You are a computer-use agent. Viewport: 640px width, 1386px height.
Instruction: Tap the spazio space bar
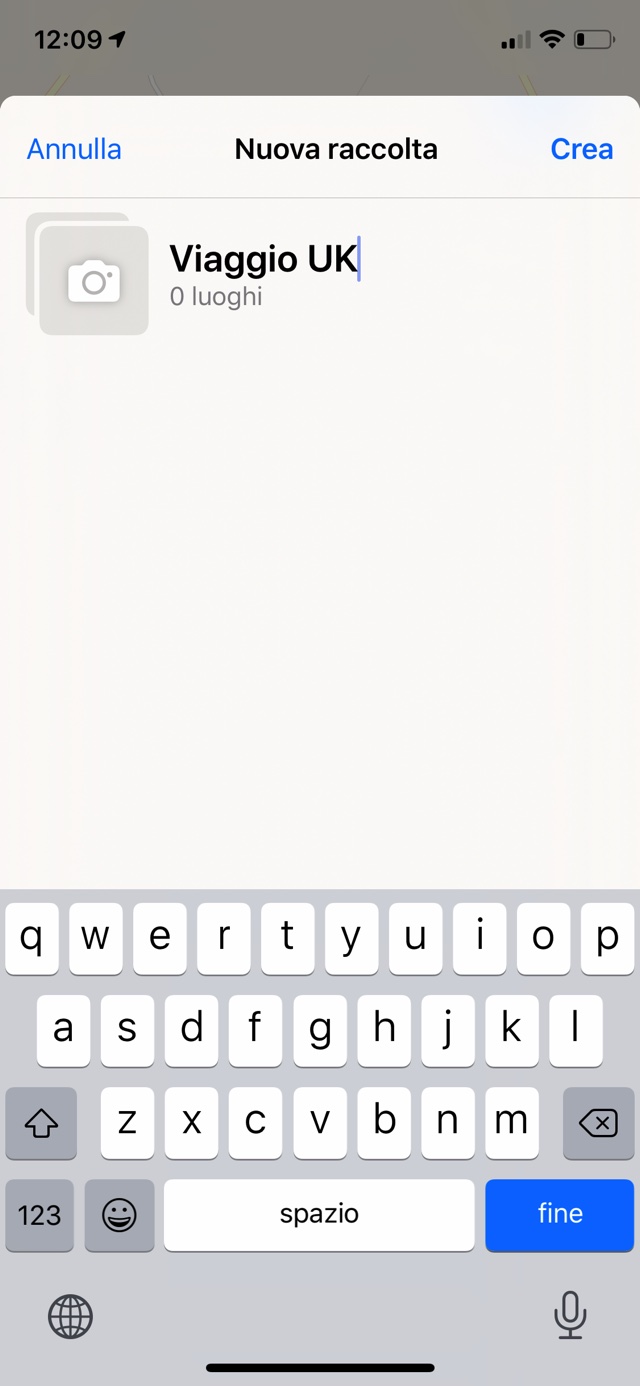pos(319,1214)
